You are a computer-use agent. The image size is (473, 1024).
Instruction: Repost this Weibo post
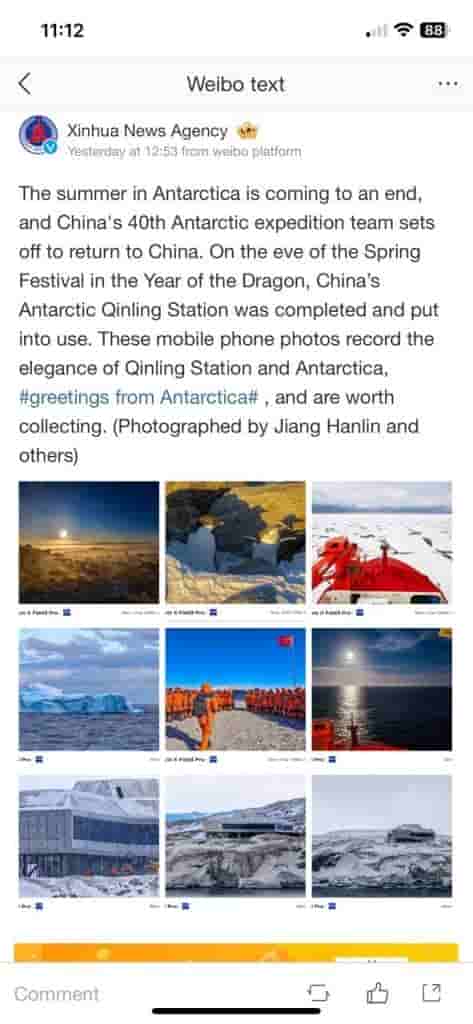pyautogui.click(x=318, y=993)
